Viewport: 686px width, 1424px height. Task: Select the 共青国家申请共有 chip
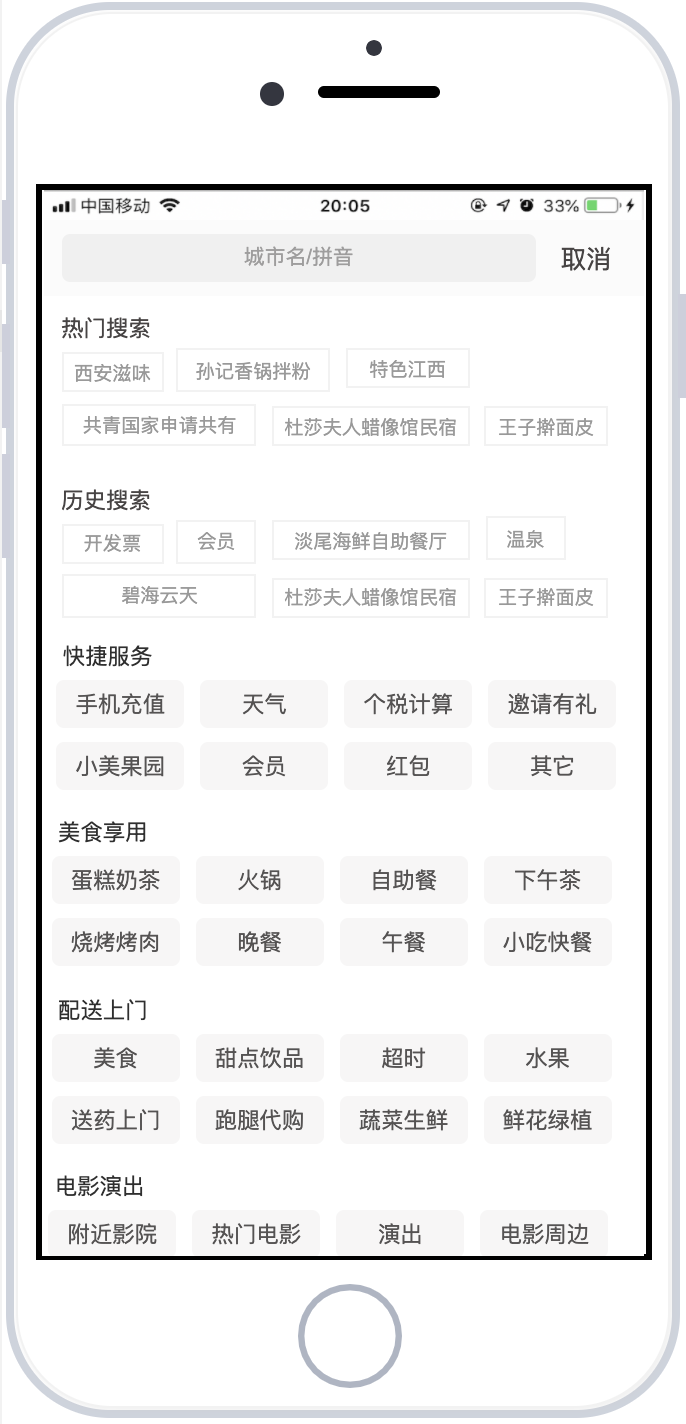coord(159,425)
